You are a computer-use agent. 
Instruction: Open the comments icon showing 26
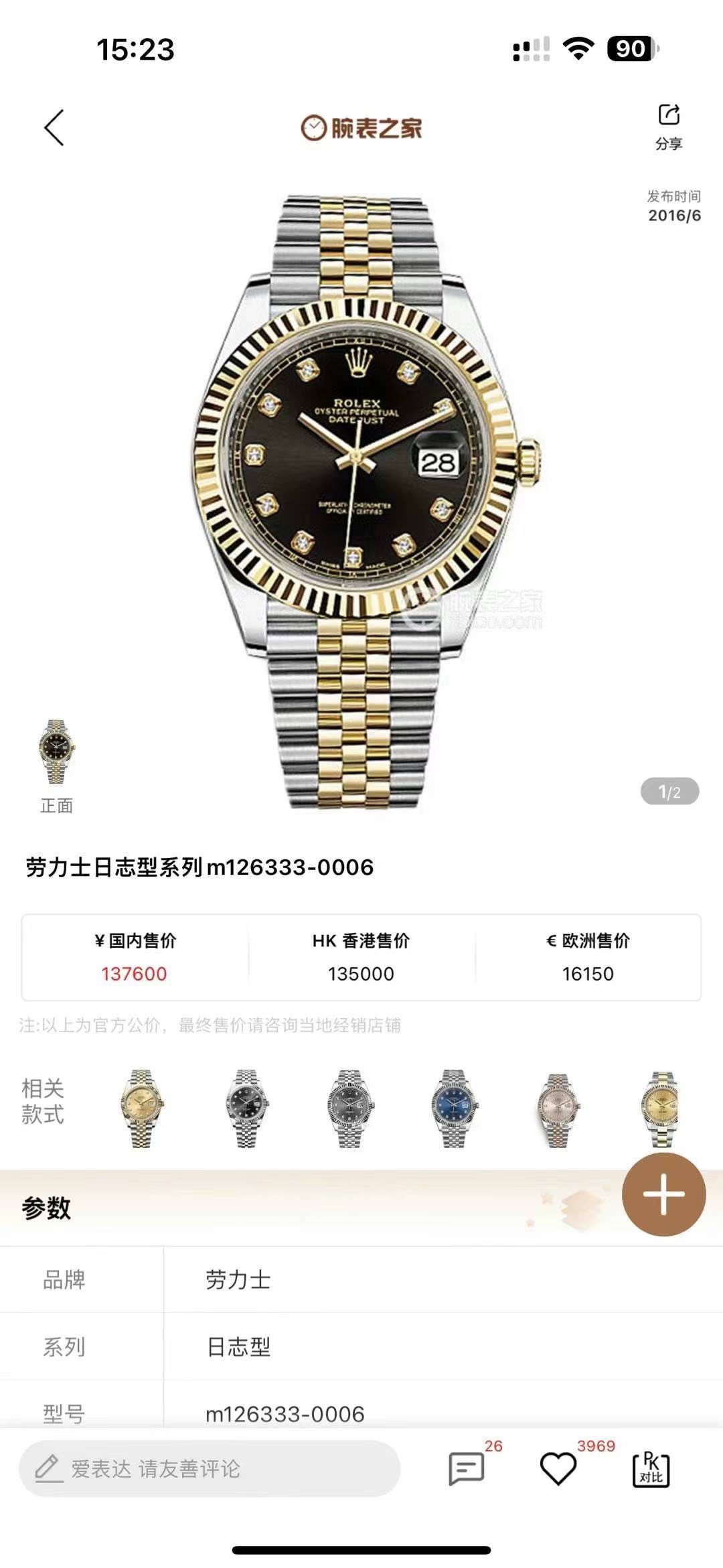pos(467,1469)
